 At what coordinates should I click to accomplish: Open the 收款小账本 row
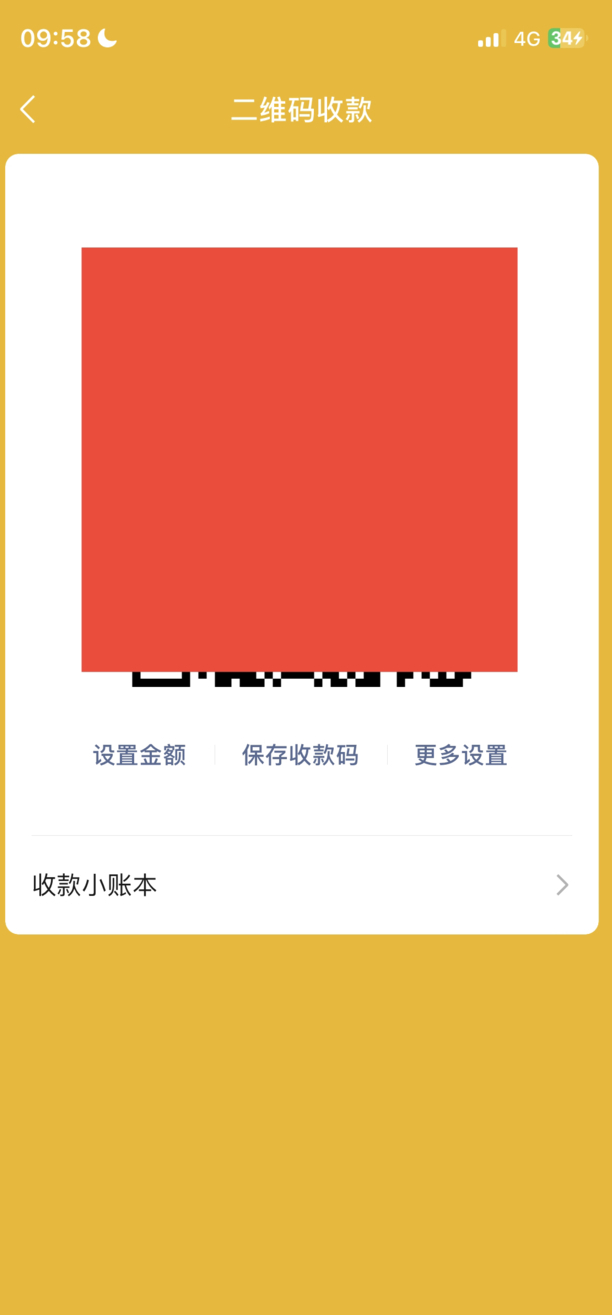(302, 885)
